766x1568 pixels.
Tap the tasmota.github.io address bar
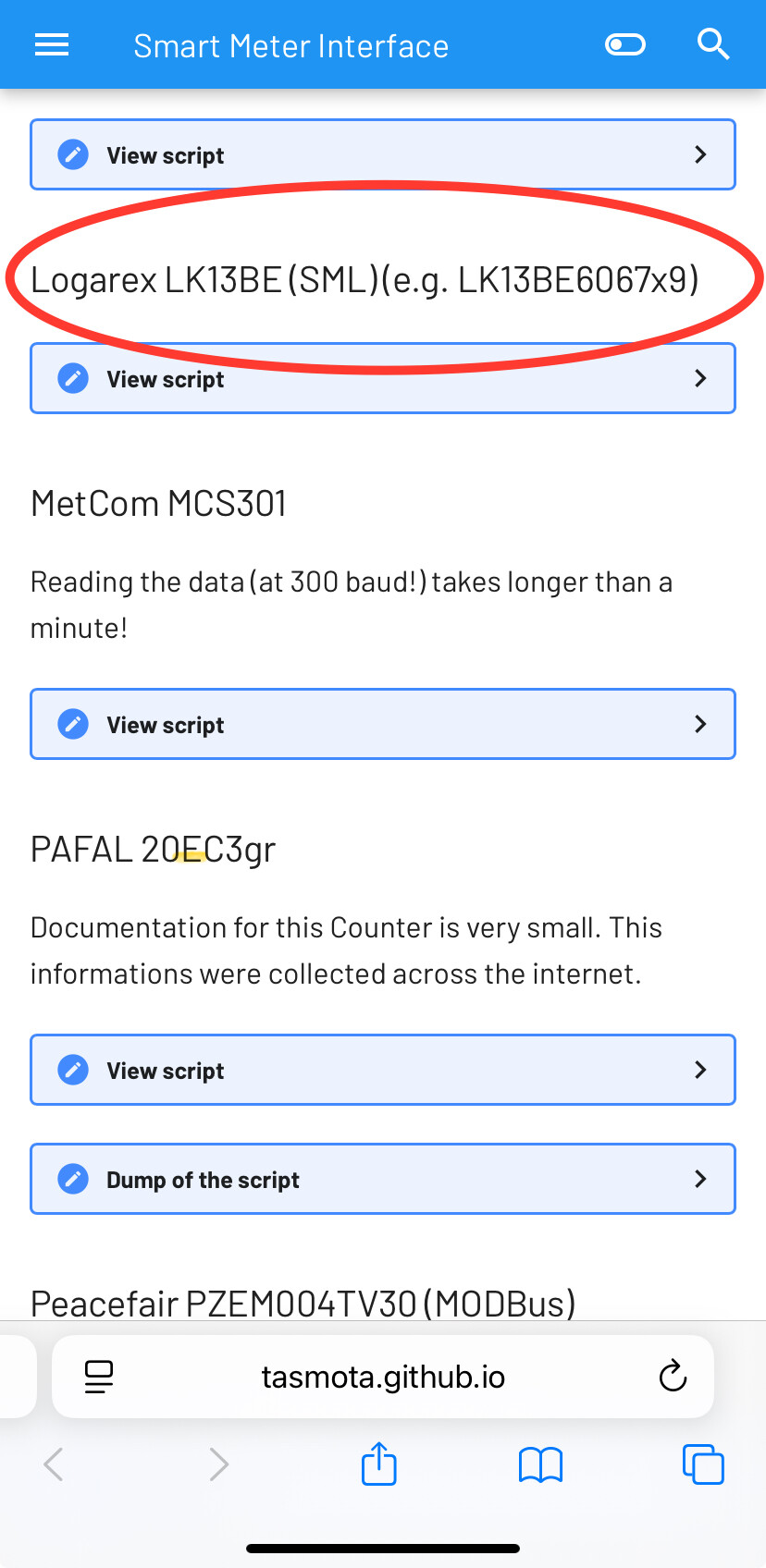click(383, 1377)
